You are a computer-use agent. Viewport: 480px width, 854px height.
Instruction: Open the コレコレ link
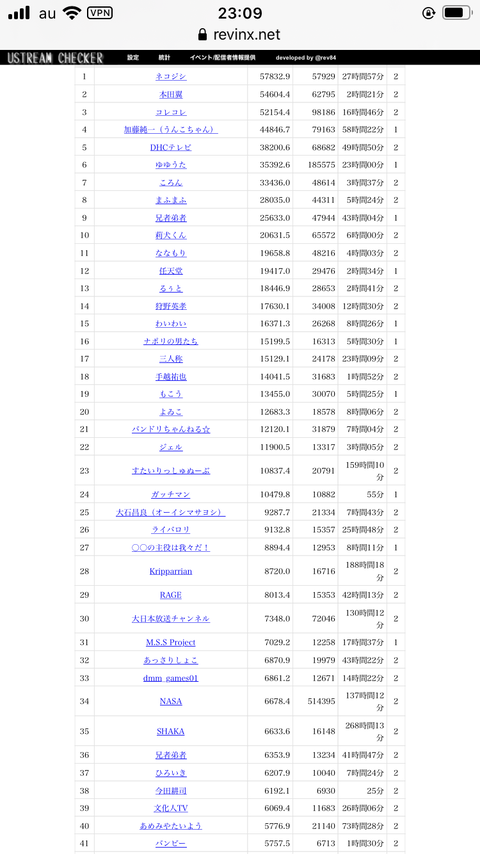pos(171,112)
